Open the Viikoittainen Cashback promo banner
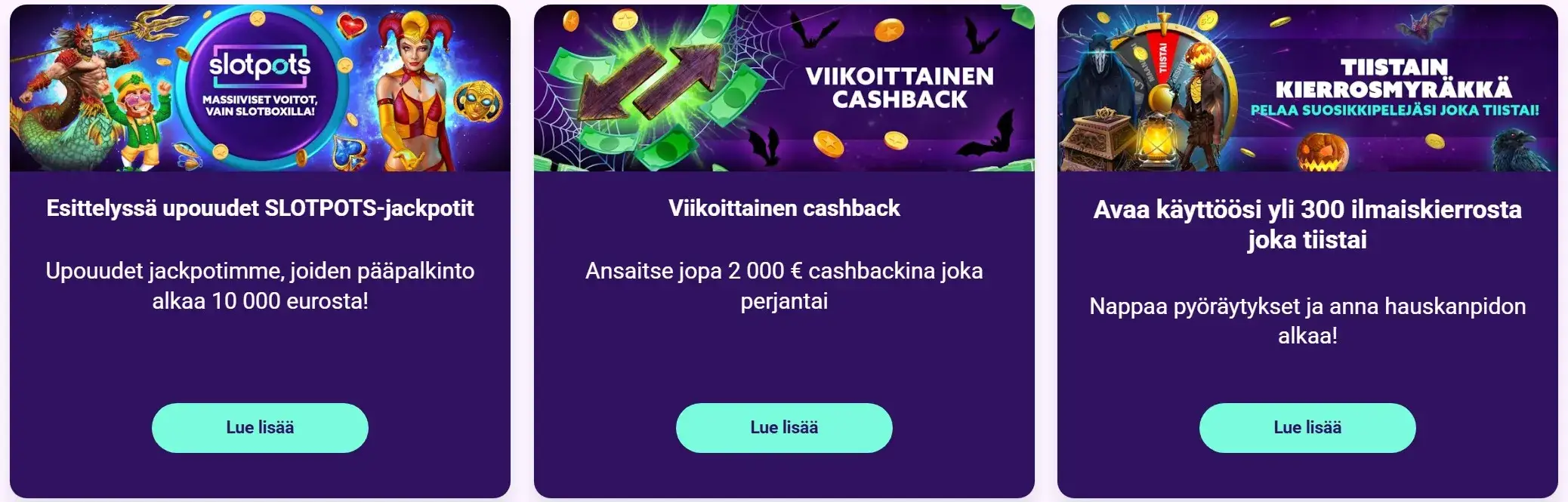This screenshot has width=1568, height=502. [x=783, y=88]
